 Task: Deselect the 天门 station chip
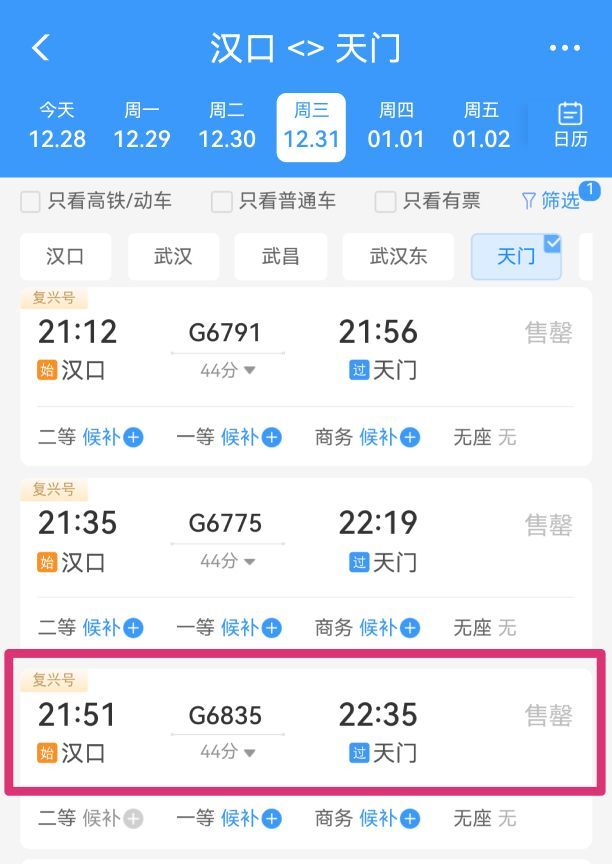[516, 256]
